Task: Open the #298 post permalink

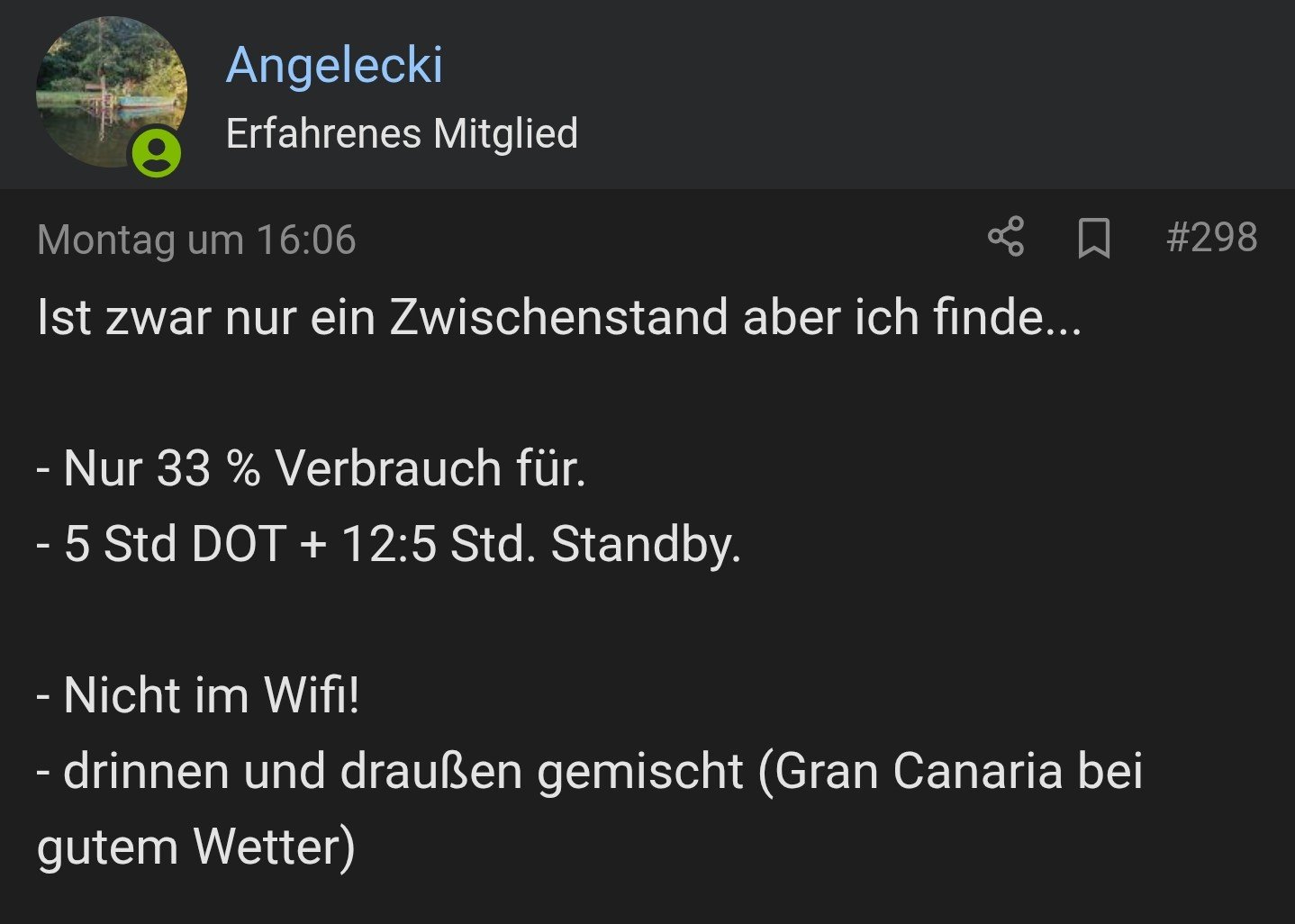Action: click(1210, 238)
